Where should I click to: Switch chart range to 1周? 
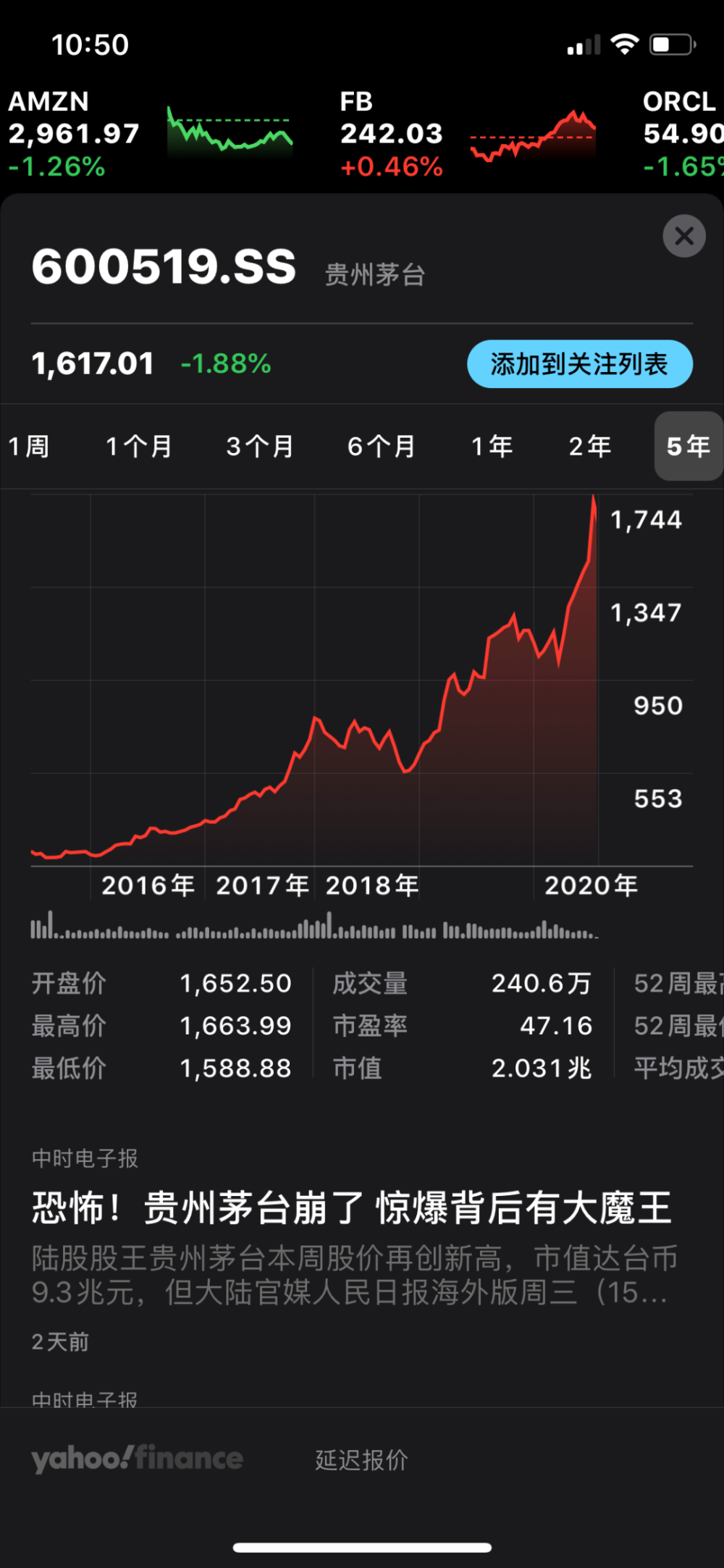pos(30,447)
